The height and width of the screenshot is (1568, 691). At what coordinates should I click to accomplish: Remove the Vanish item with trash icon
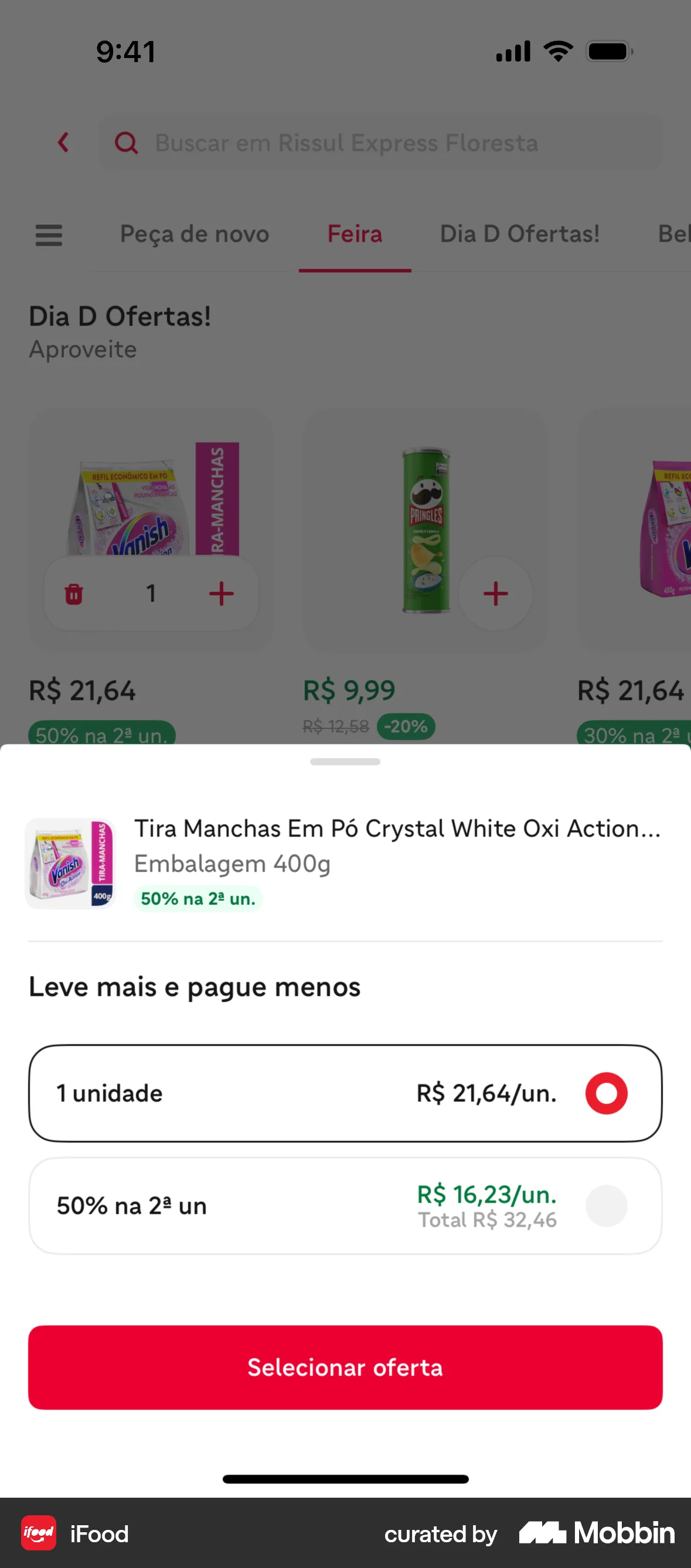(x=74, y=594)
